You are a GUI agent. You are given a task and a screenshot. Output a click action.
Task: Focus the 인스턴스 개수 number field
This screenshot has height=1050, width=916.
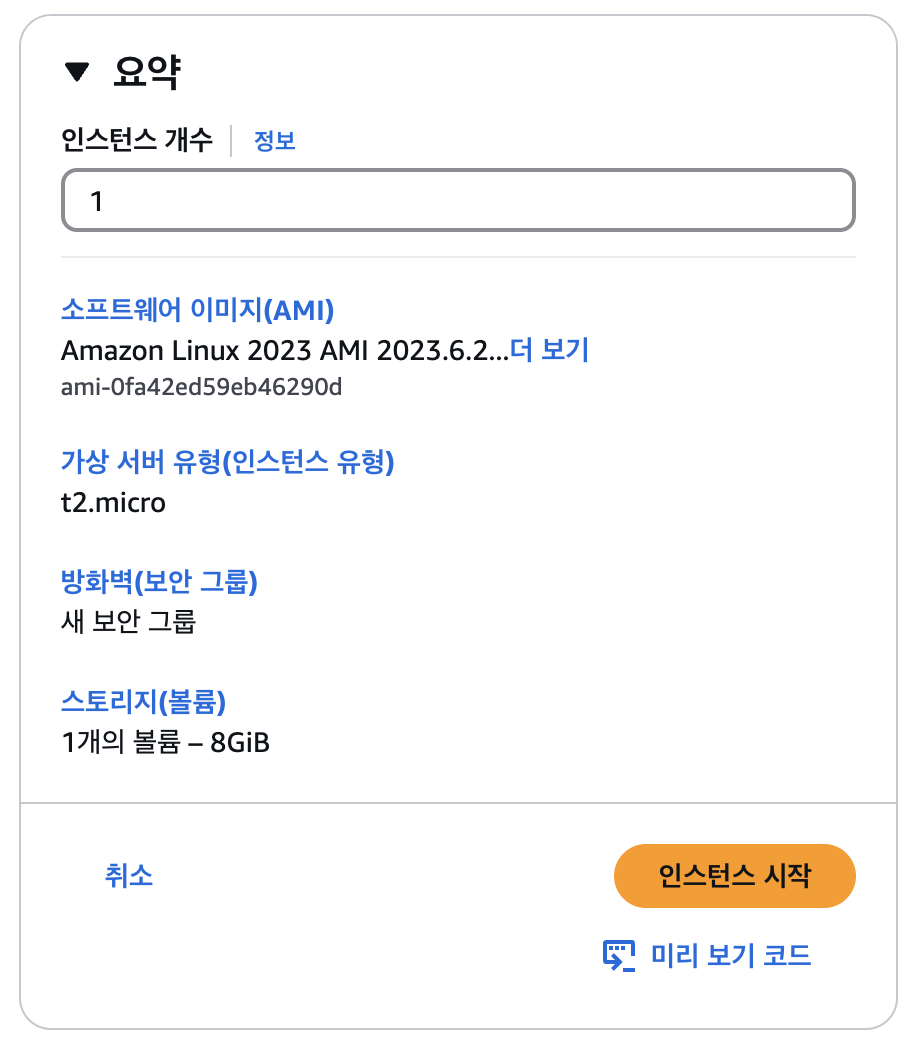tap(458, 201)
